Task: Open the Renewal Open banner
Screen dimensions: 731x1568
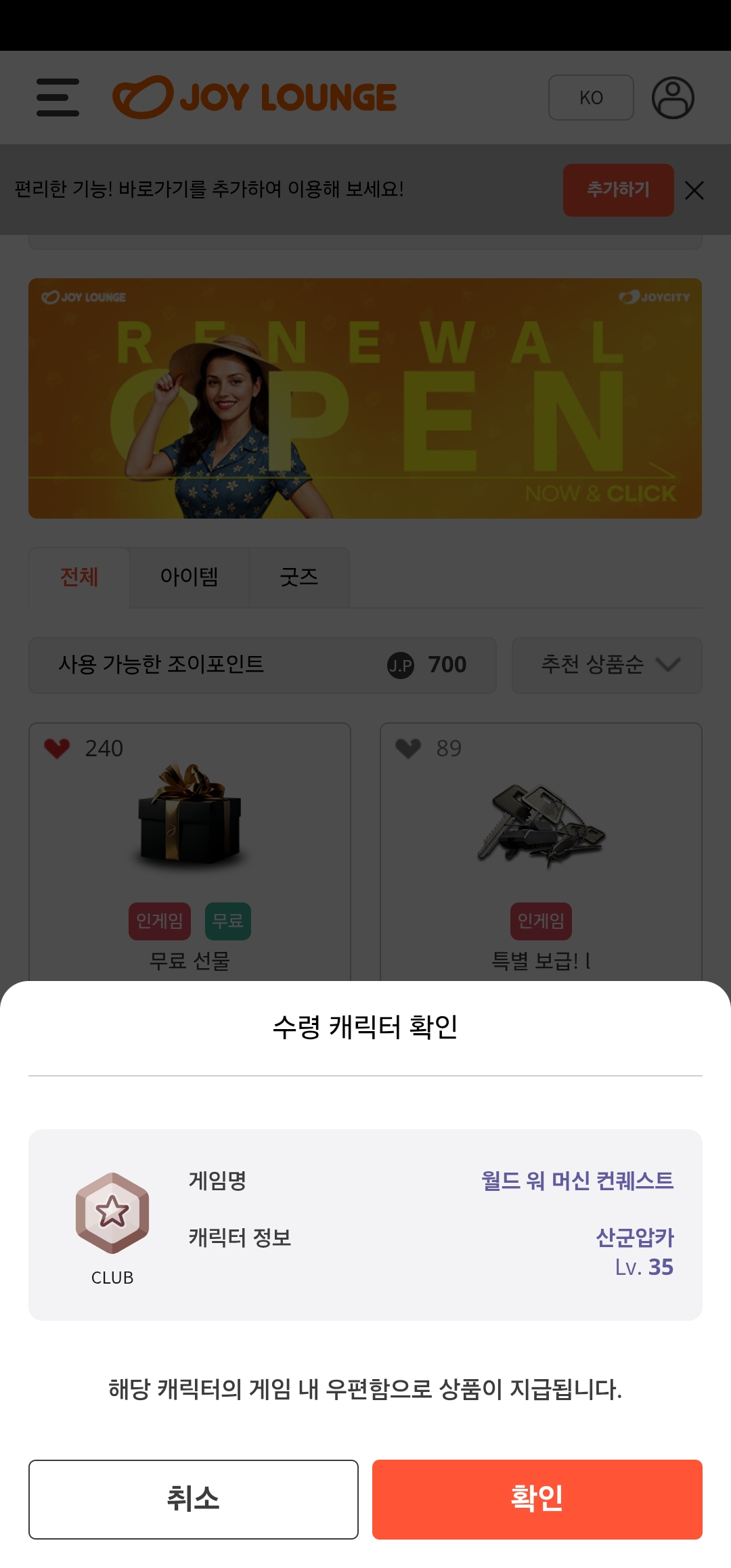Action: click(x=365, y=398)
